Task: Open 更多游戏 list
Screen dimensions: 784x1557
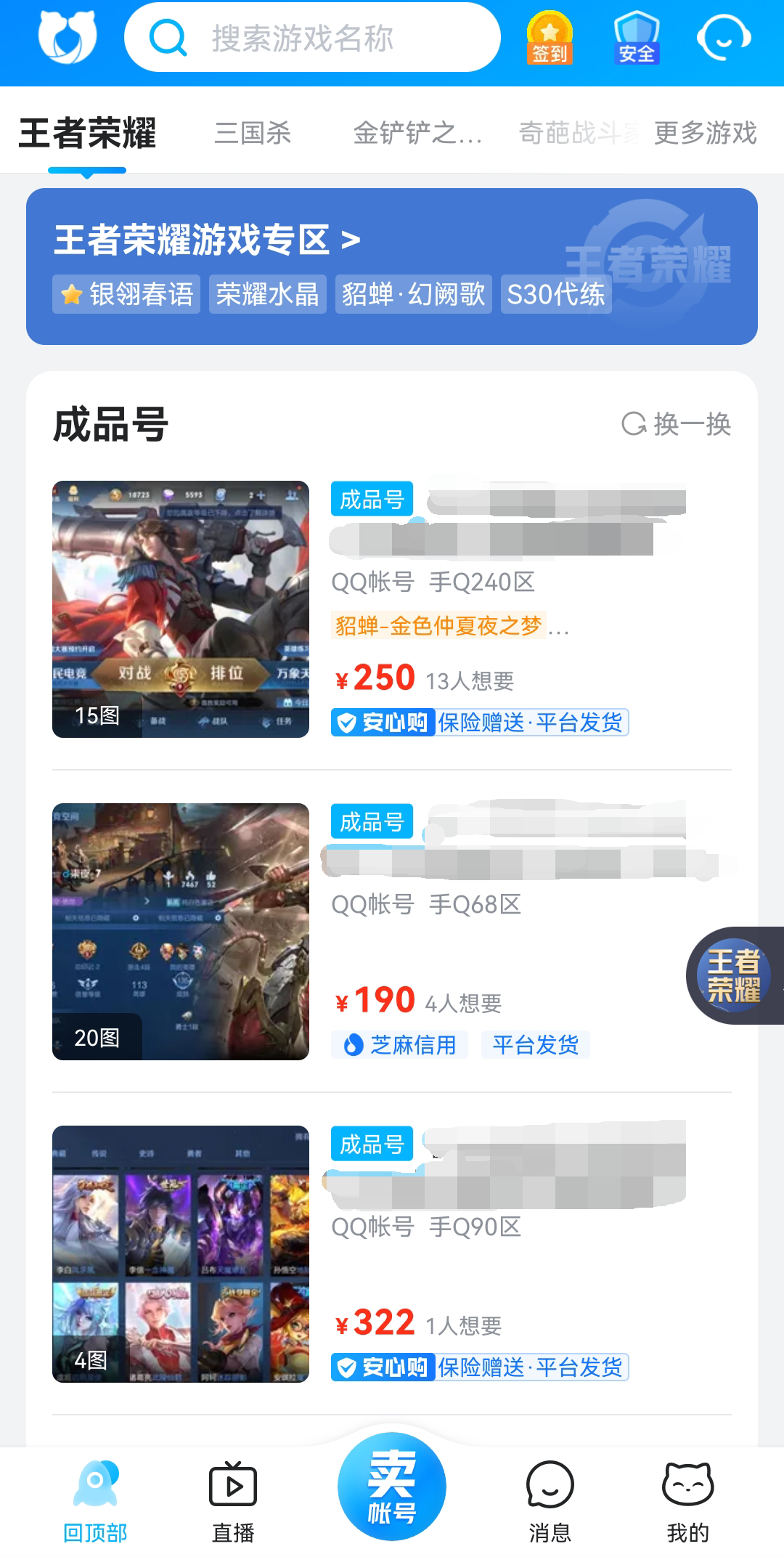Action: click(x=705, y=133)
